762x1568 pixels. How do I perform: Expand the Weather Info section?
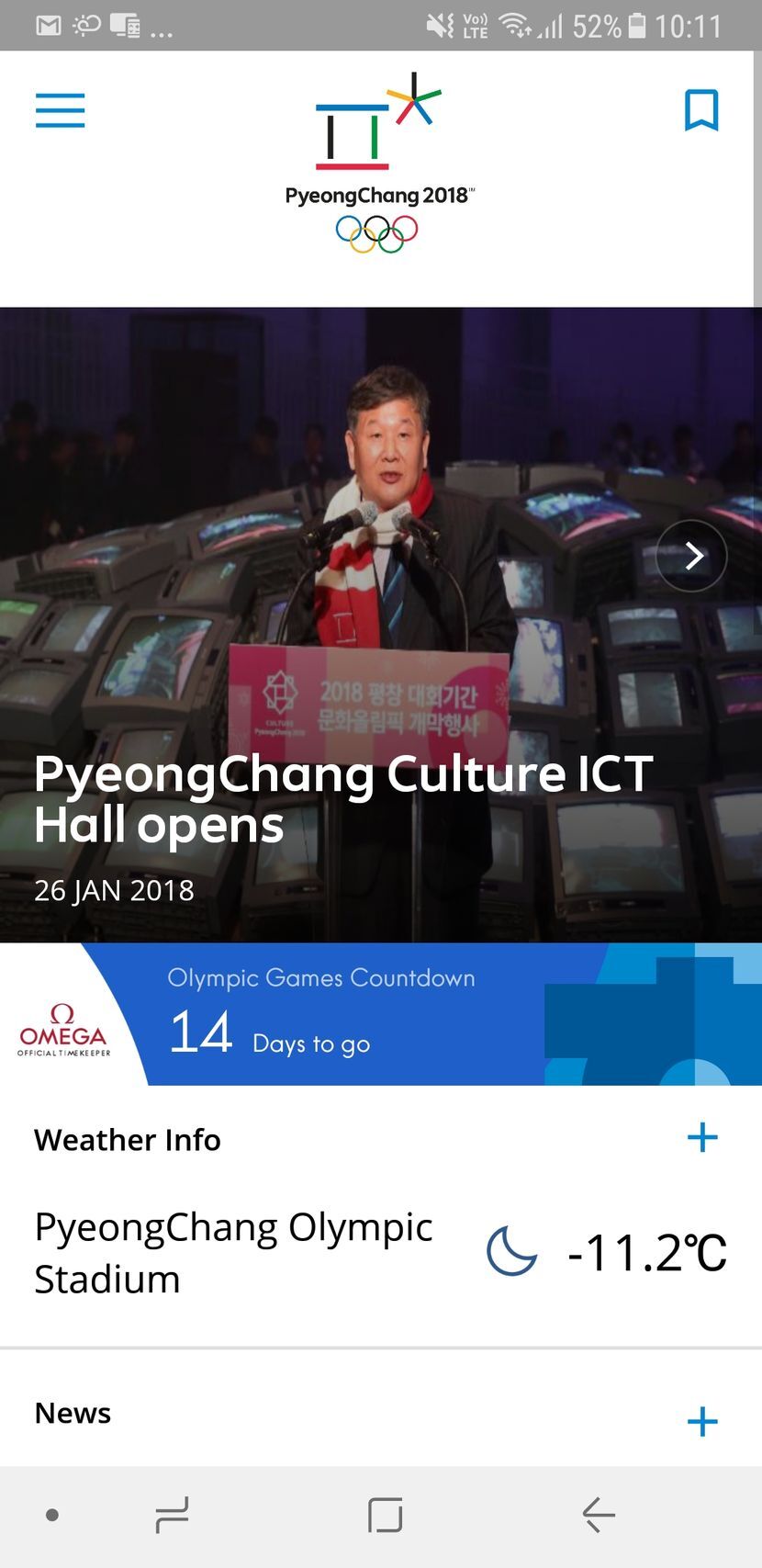click(701, 1137)
